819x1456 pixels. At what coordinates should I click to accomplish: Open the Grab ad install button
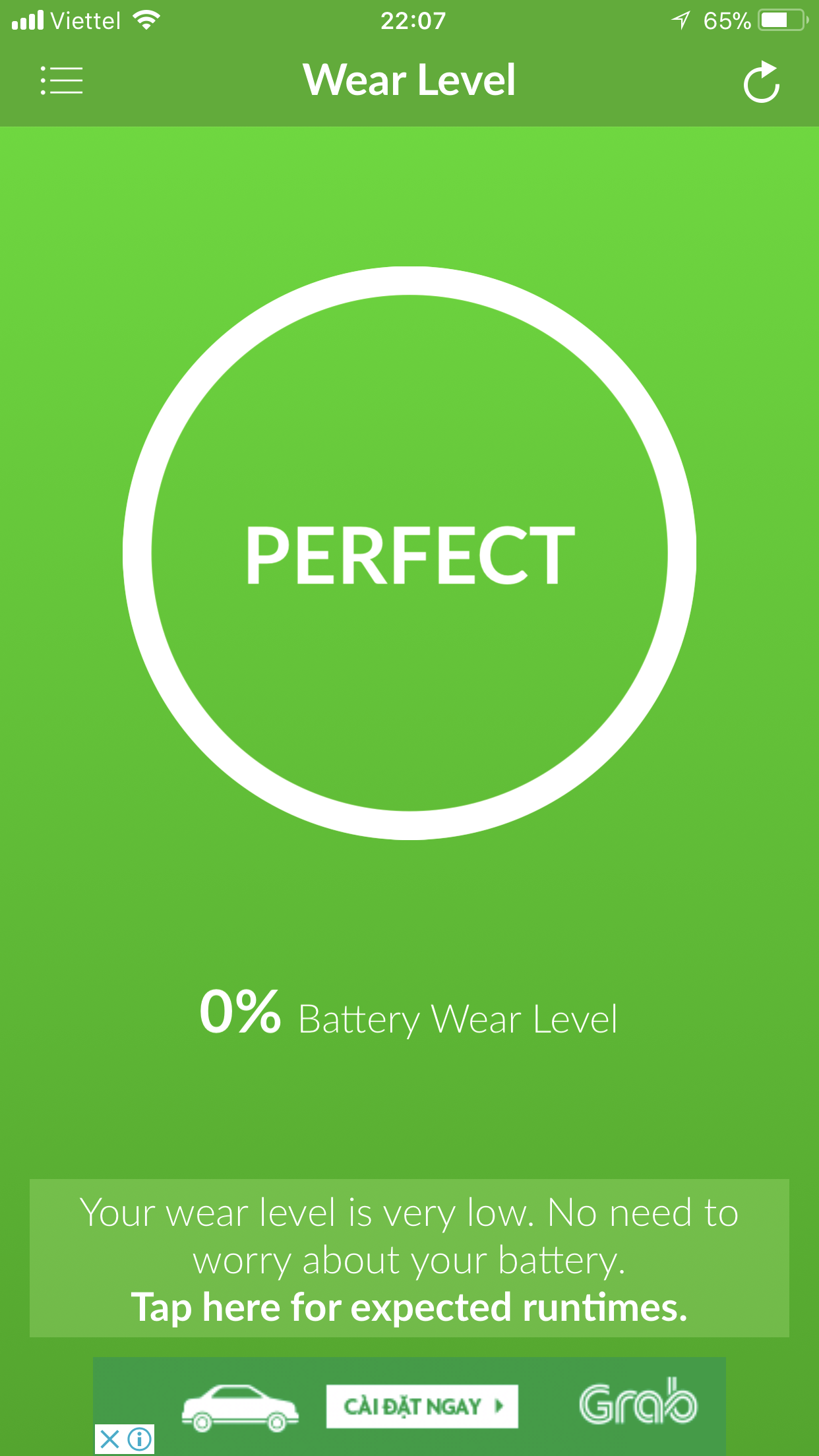422,1407
